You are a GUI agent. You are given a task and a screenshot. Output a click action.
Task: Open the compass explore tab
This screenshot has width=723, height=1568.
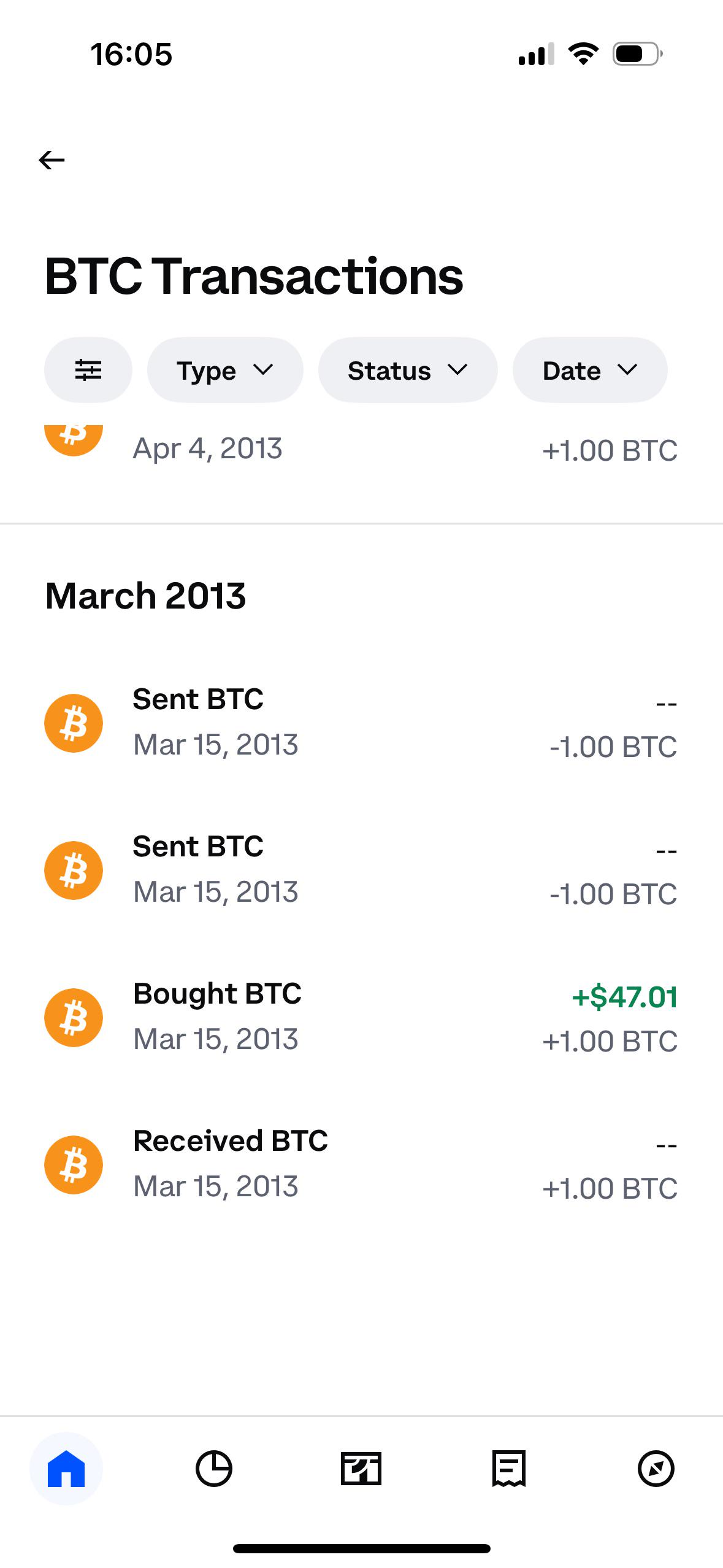tap(656, 1469)
